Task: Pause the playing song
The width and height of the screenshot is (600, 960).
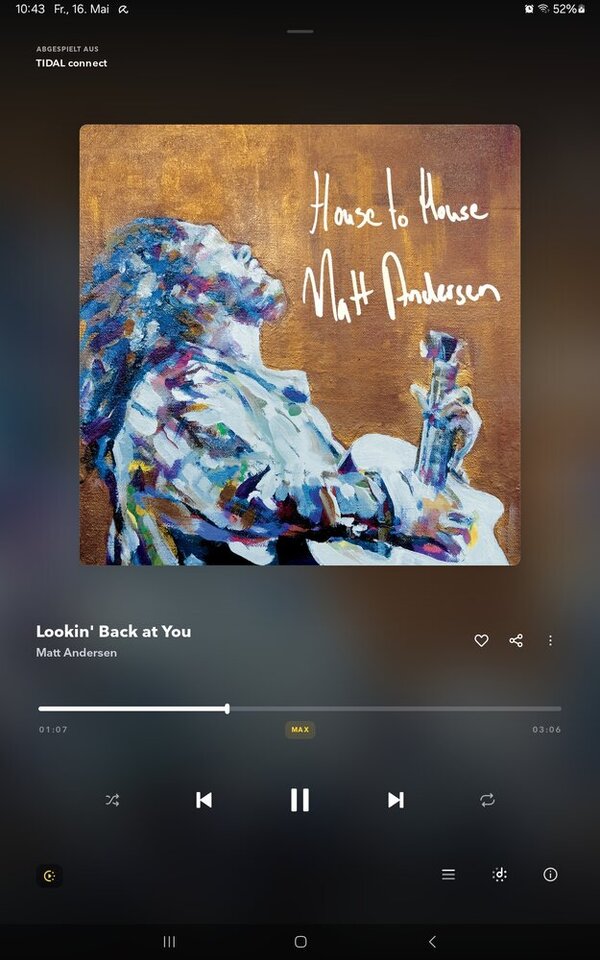Action: [300, 800]
